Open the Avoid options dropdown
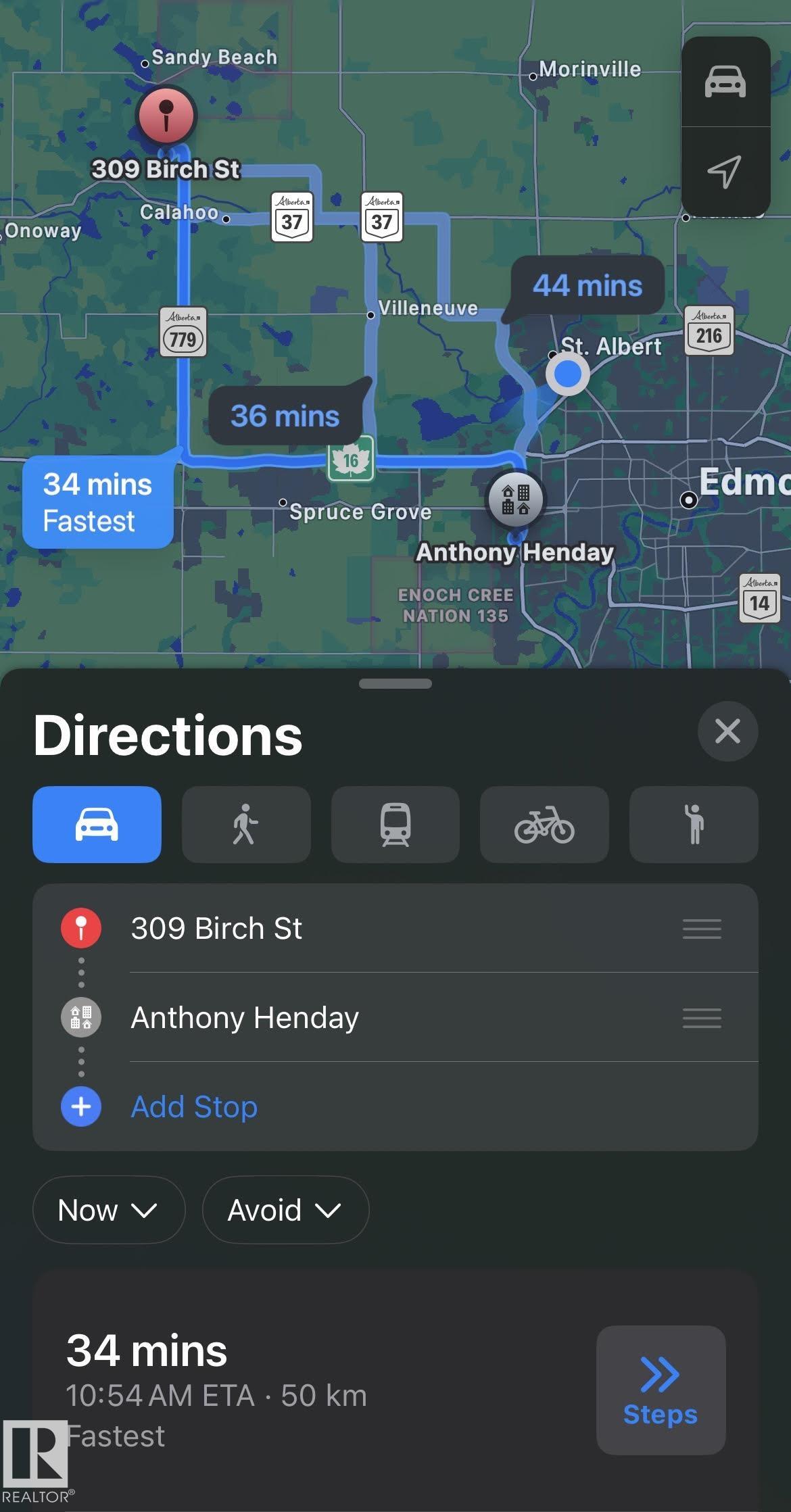The width and height of the screenshot is (791, 1512). (285, 1210)
